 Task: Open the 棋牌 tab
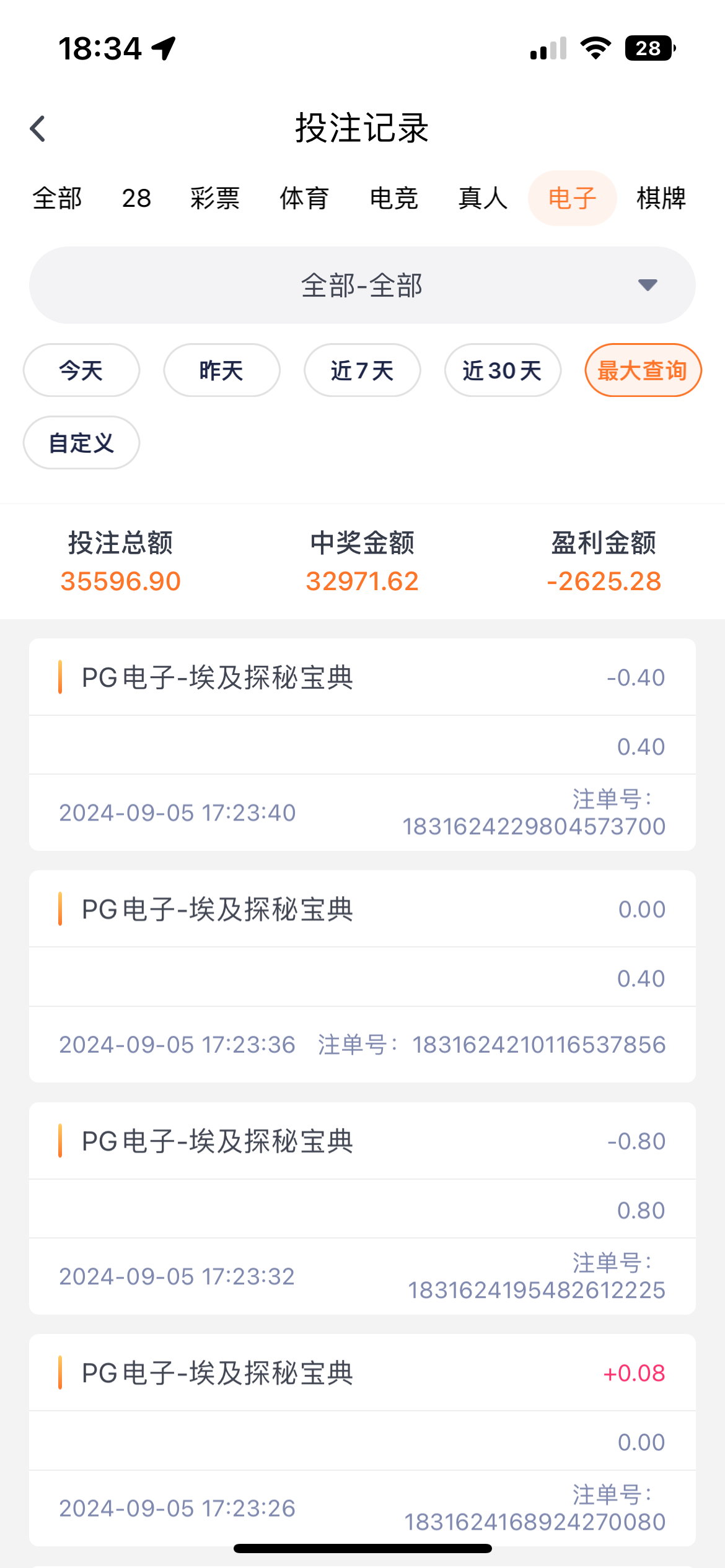tap(661, 198)
